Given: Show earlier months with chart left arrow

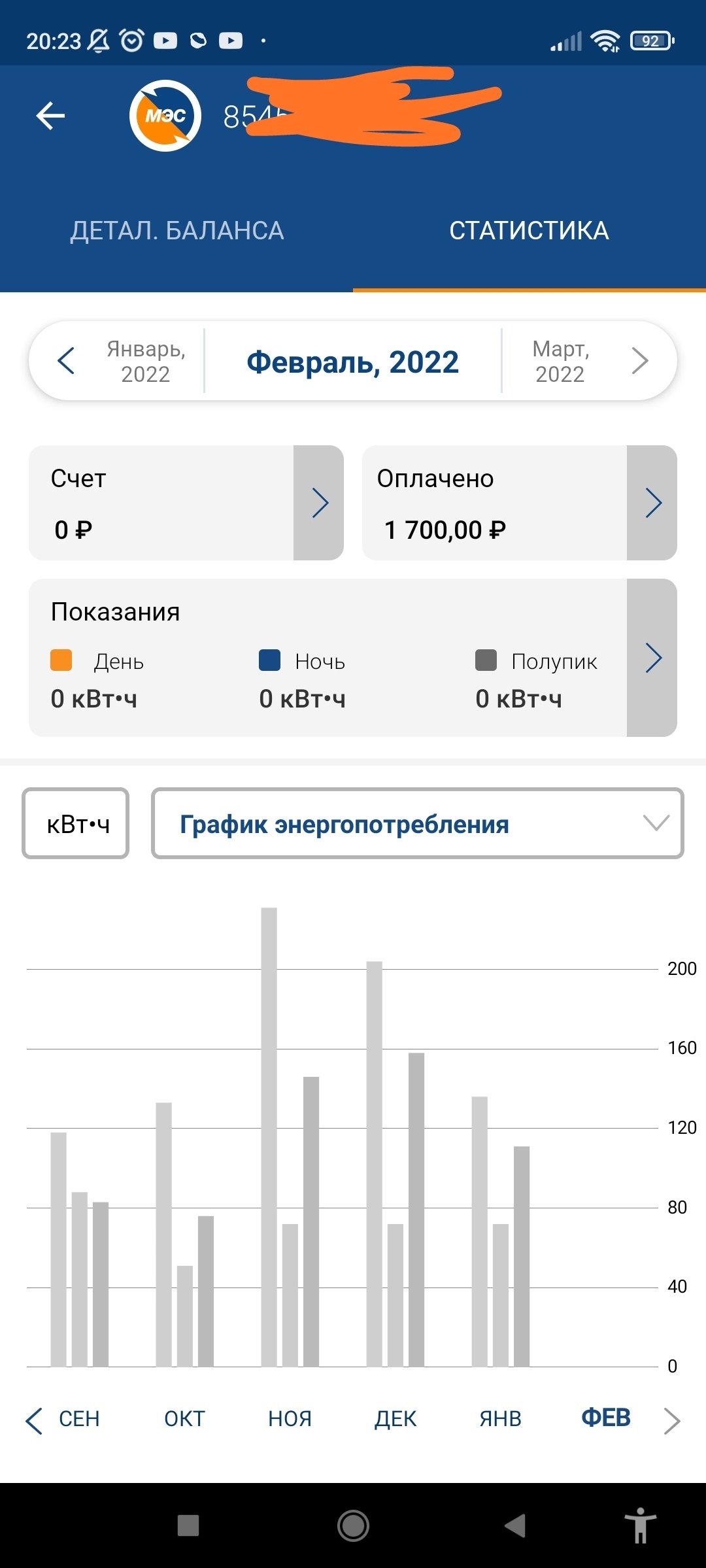Looking at the screenshot, I should click(34, 1420).
